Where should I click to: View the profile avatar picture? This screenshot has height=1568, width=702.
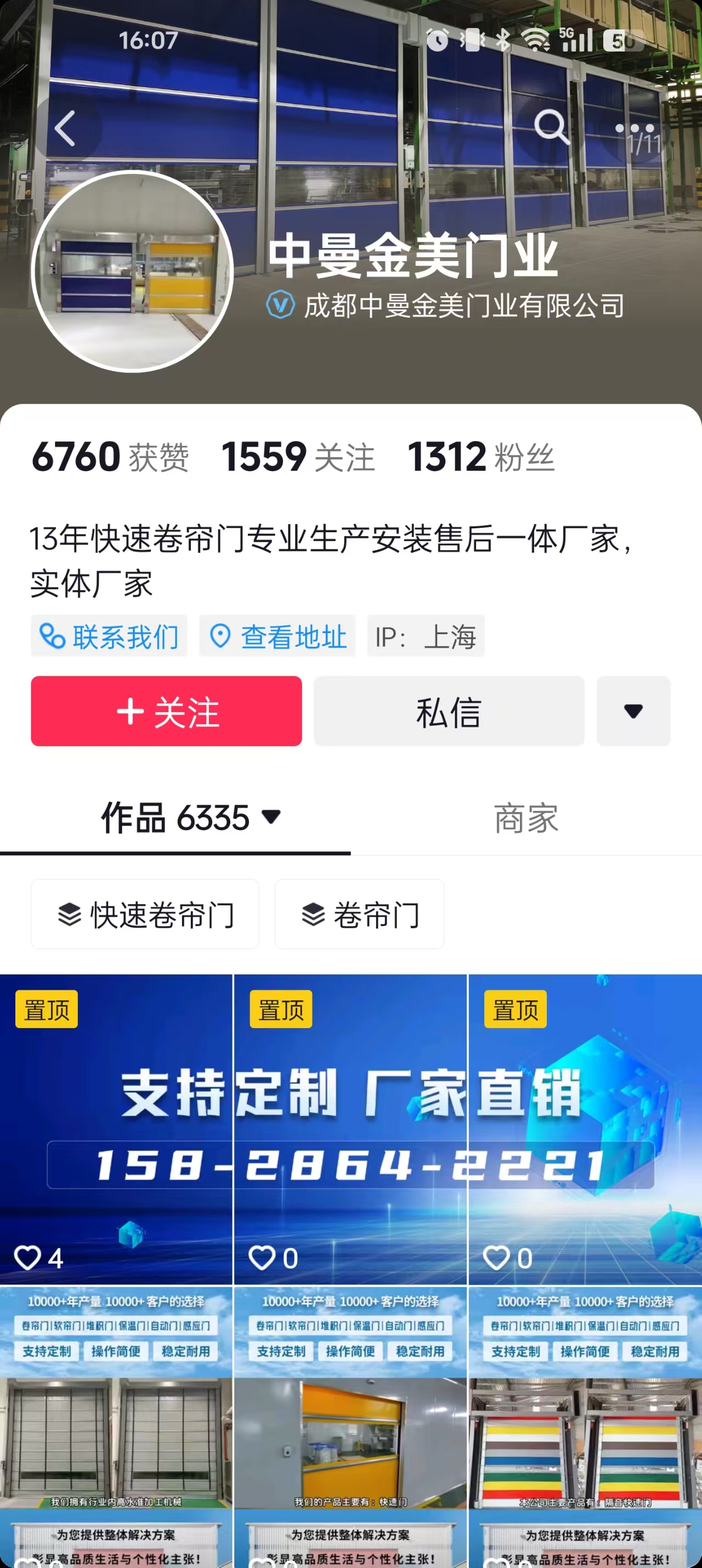point(133,272)
